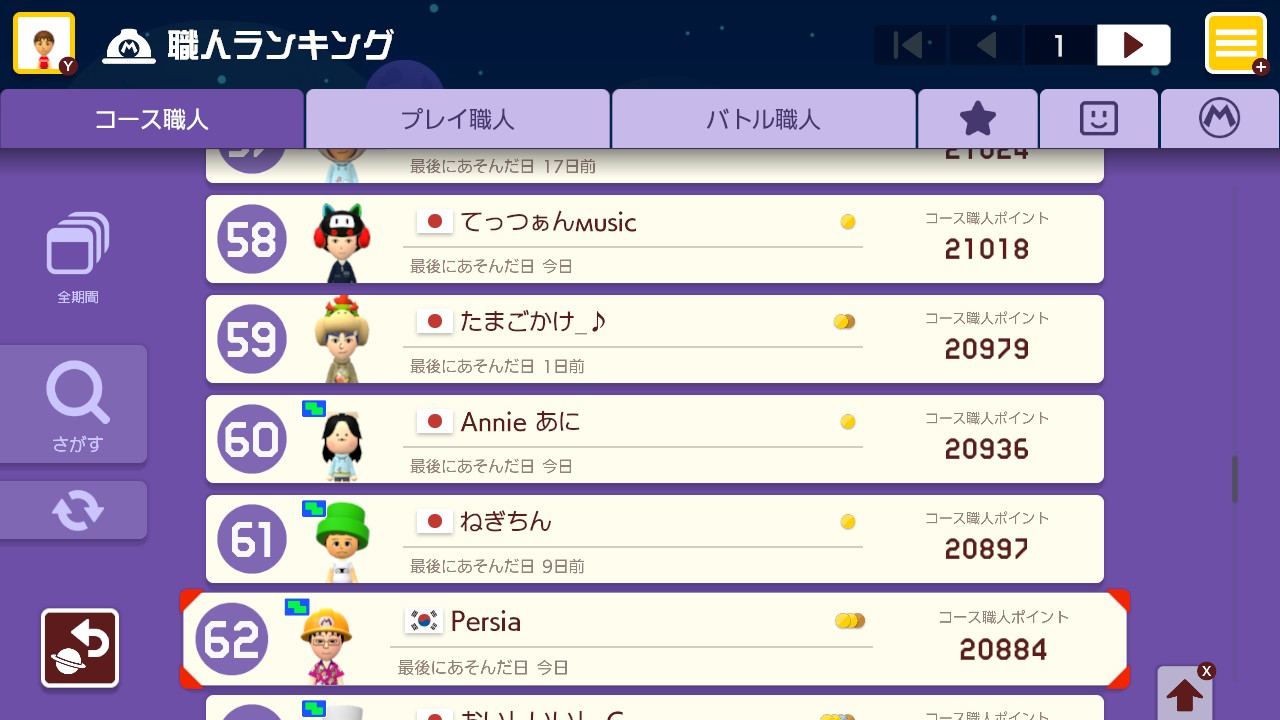
Task: Go to the next ranking page
Action: pos(1133,45)
